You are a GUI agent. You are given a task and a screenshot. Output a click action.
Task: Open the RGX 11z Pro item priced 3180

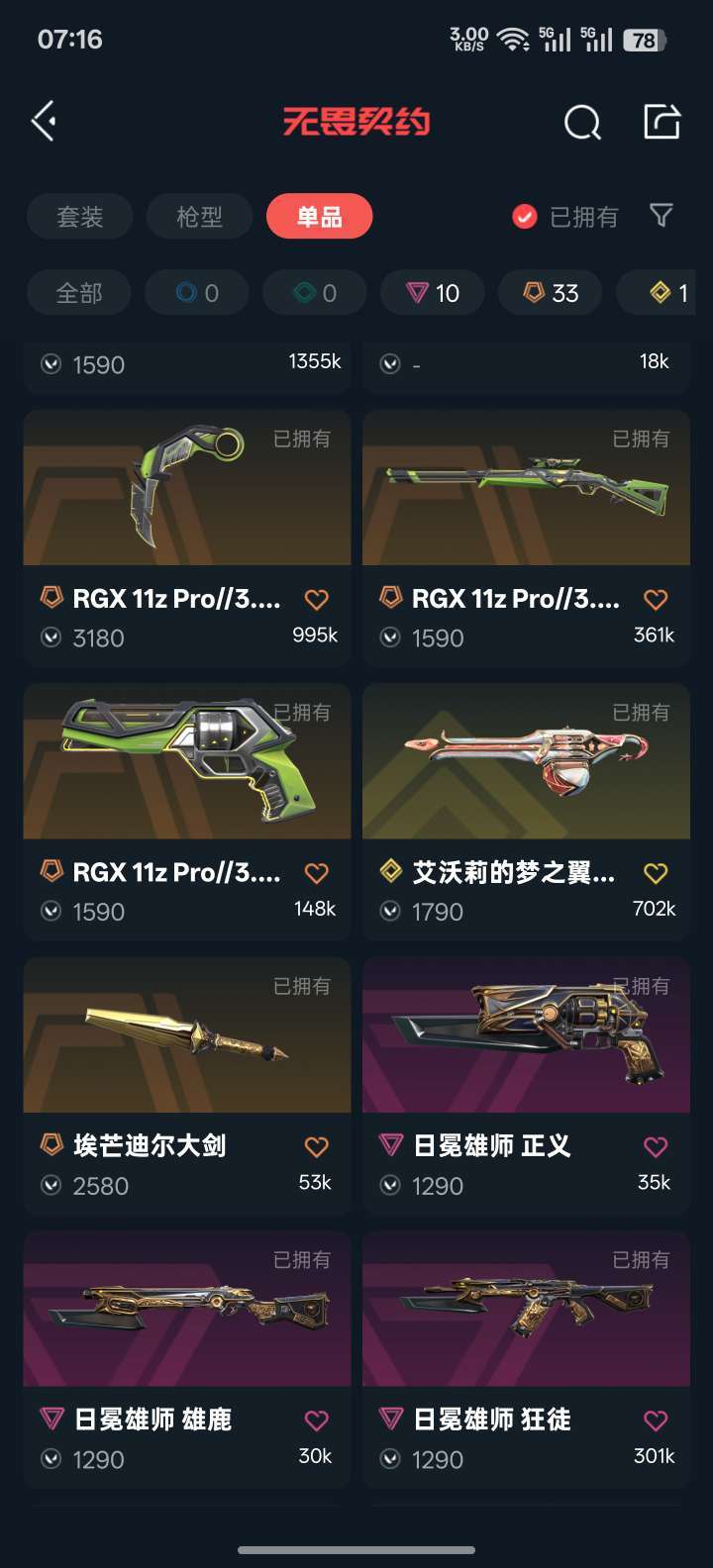pyautogui.click(x=187, y=538)
